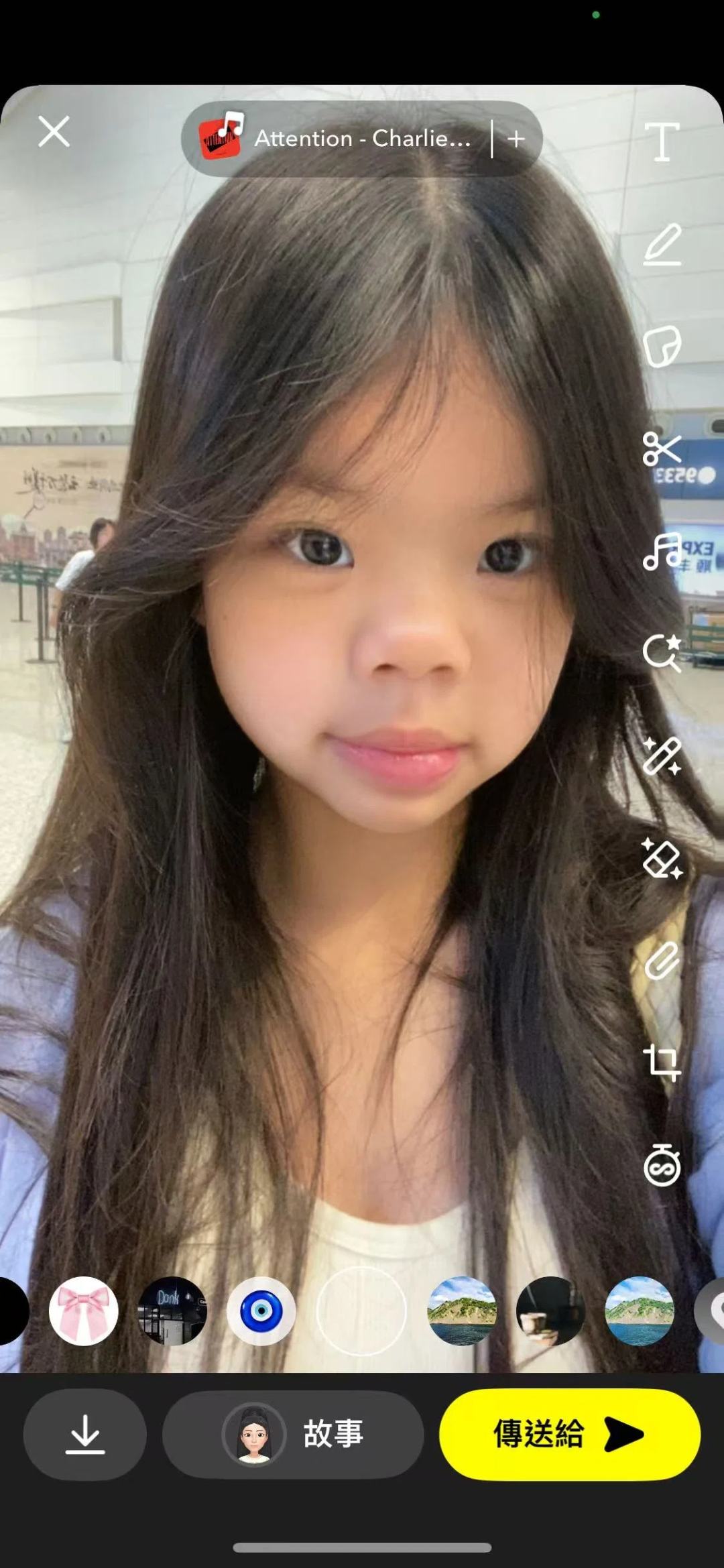Open the music note tool

tap(662, 551)
